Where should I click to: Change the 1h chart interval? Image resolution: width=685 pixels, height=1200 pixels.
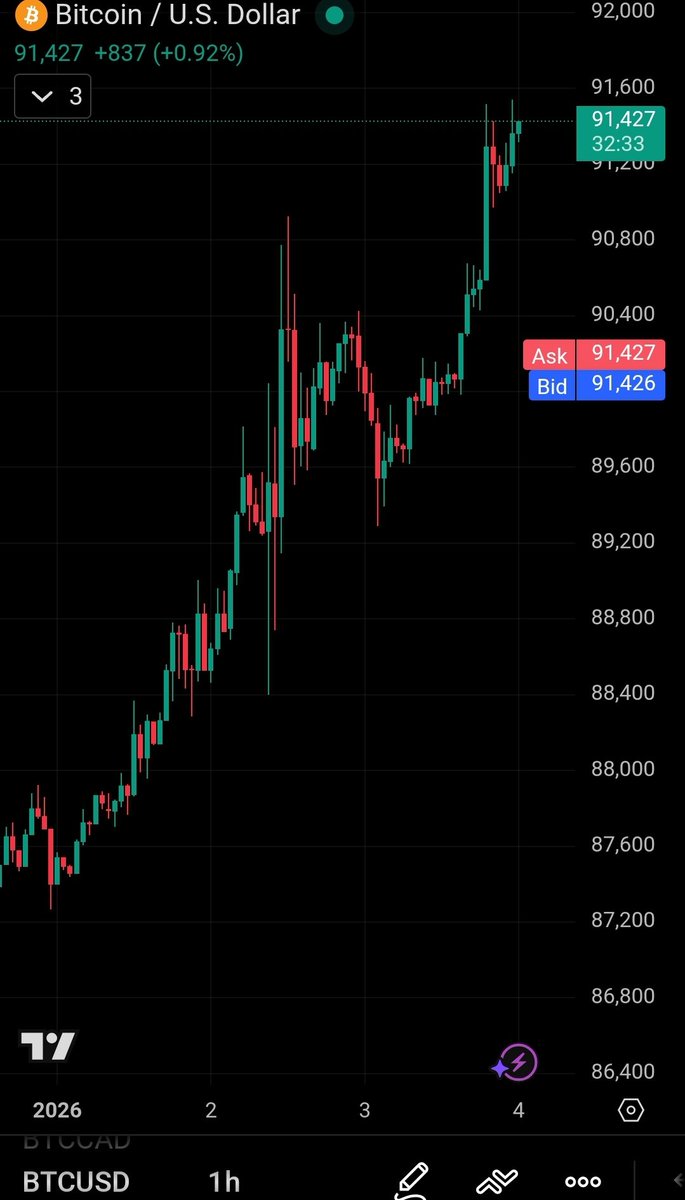pyautogui.click(x=224, y=1181)
